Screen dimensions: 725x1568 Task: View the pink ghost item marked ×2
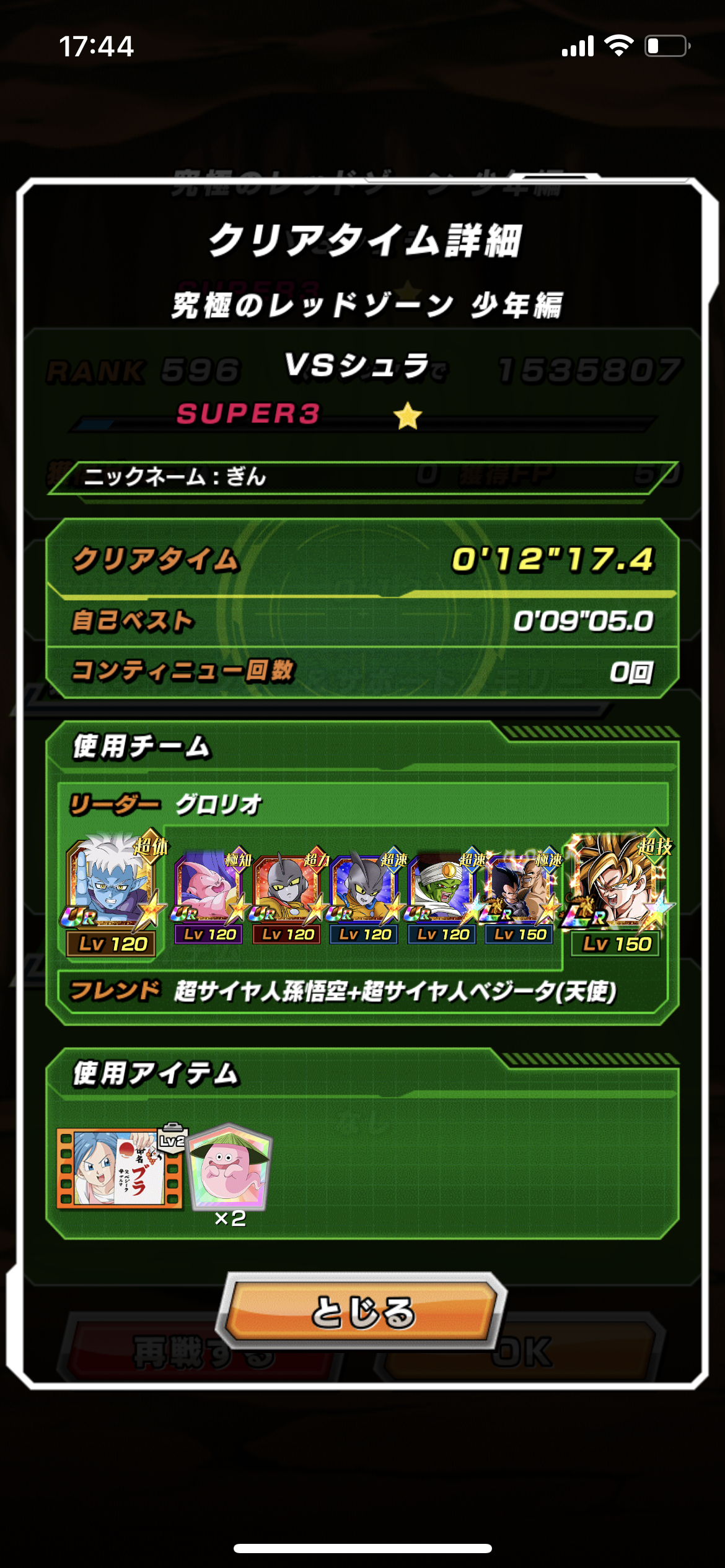pos(229,1167)
